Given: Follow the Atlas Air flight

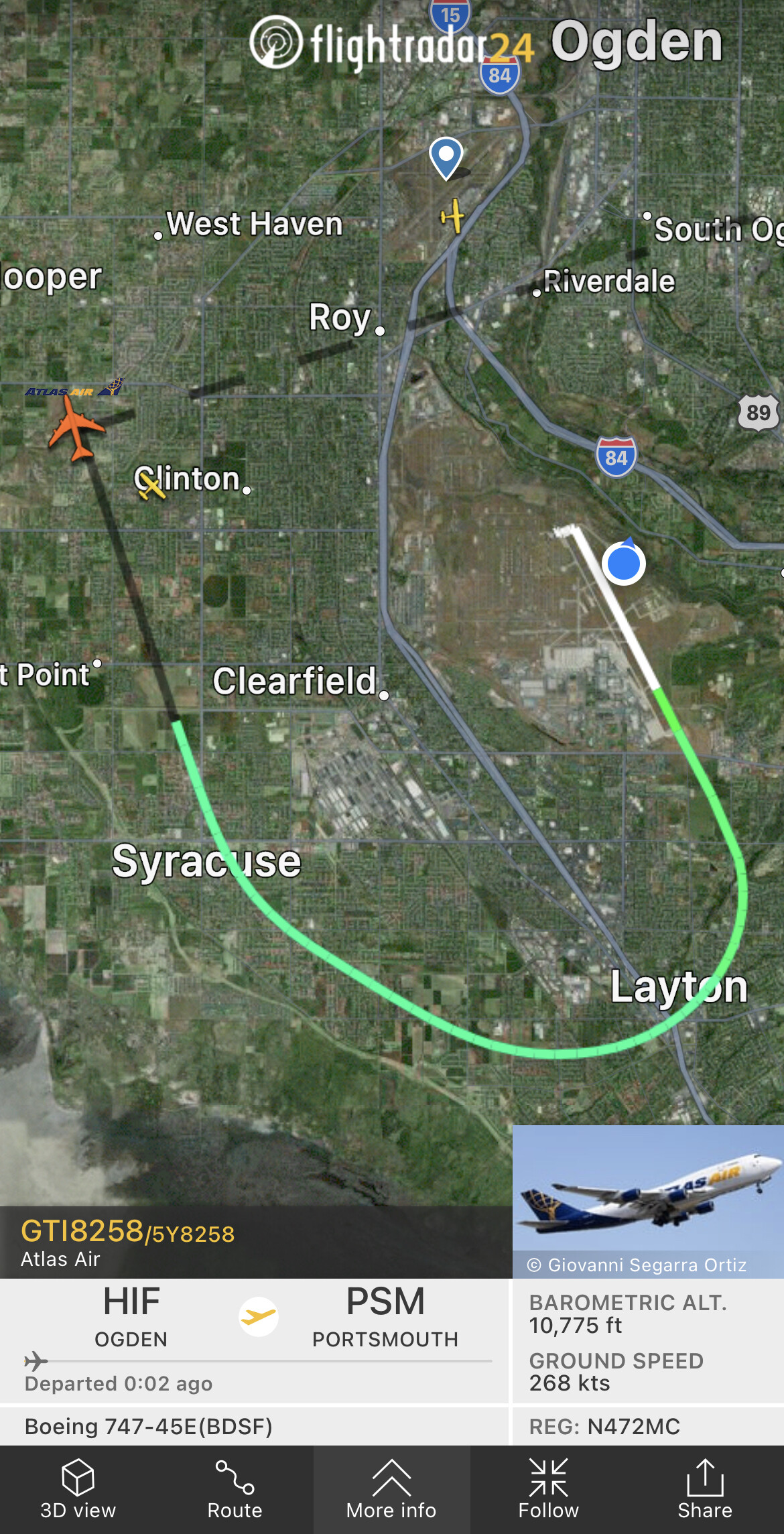Looking at the screenshot, I should 548,1489.
